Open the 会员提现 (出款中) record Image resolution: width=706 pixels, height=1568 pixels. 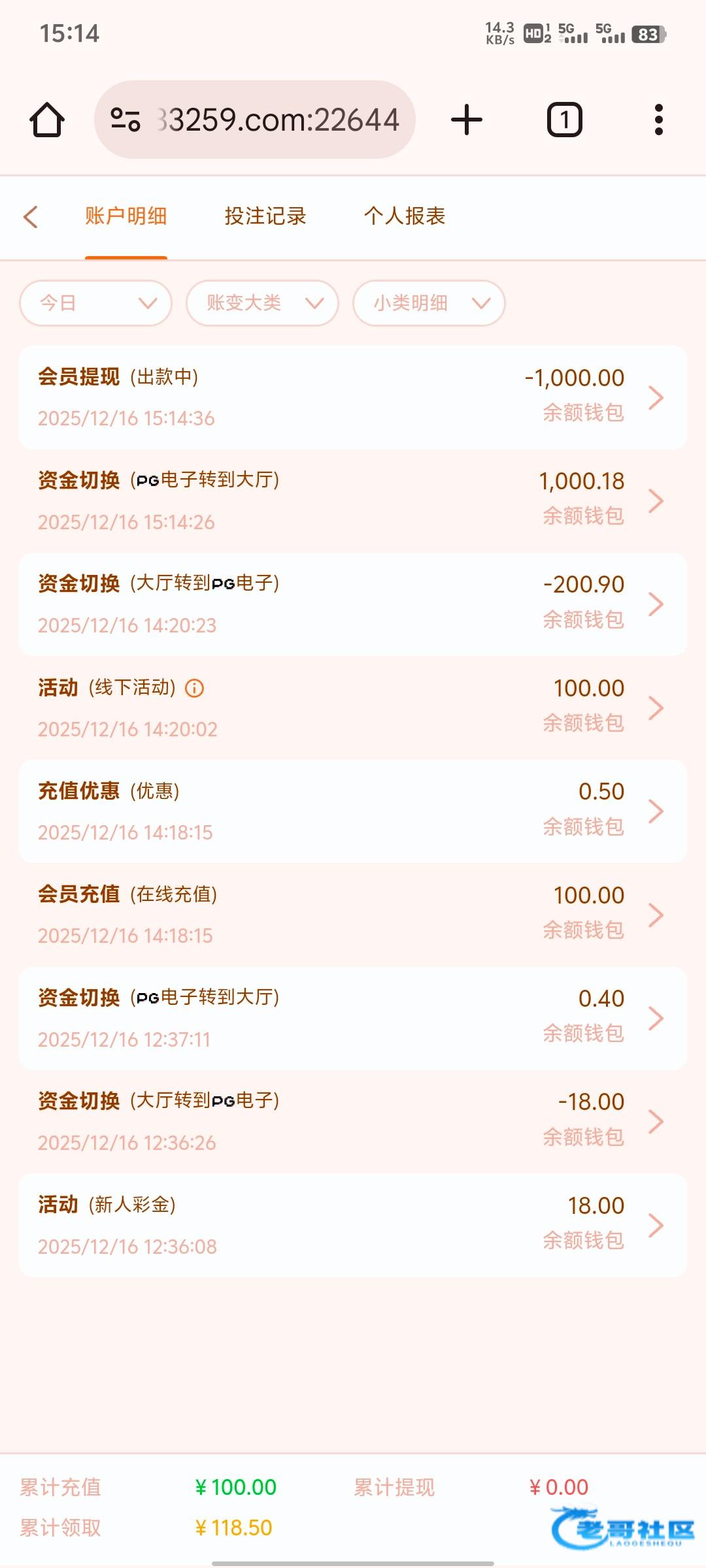[x=353, y=397]
